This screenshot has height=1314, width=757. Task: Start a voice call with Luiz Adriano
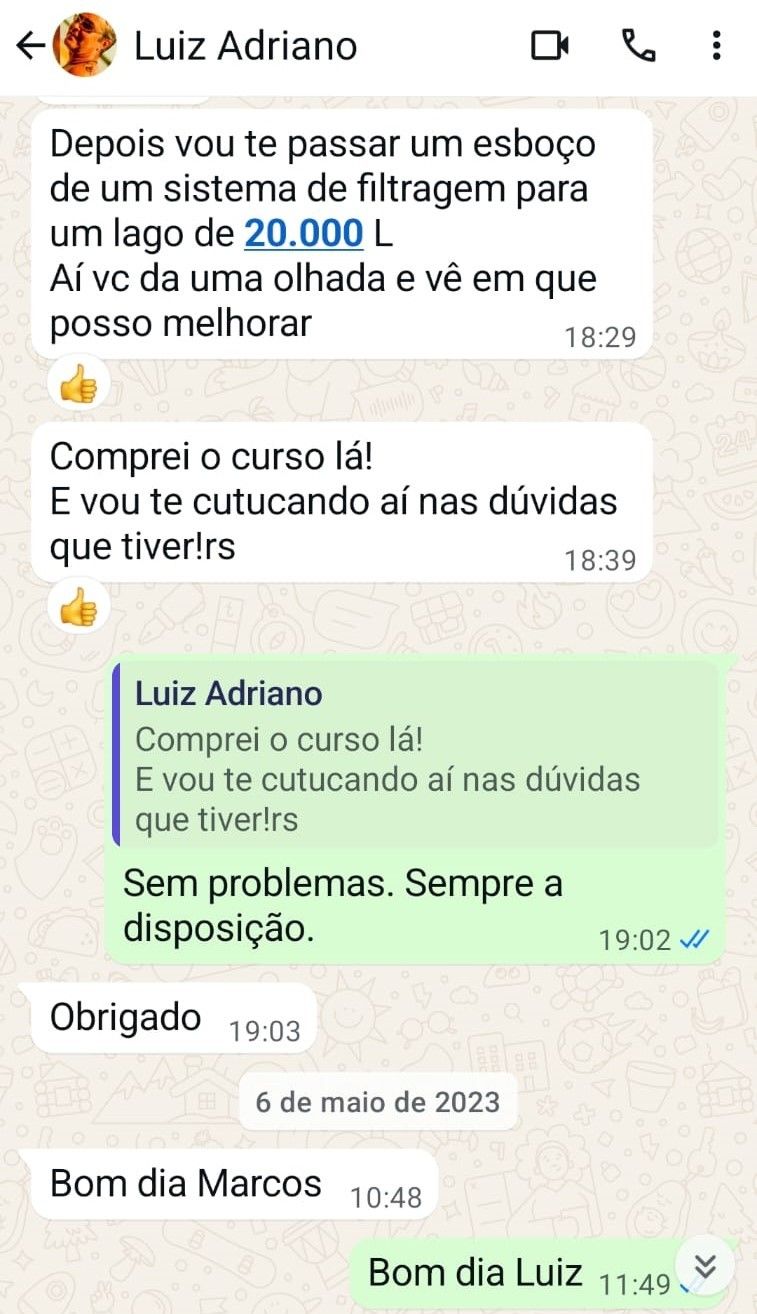click(x=638, y=46)
